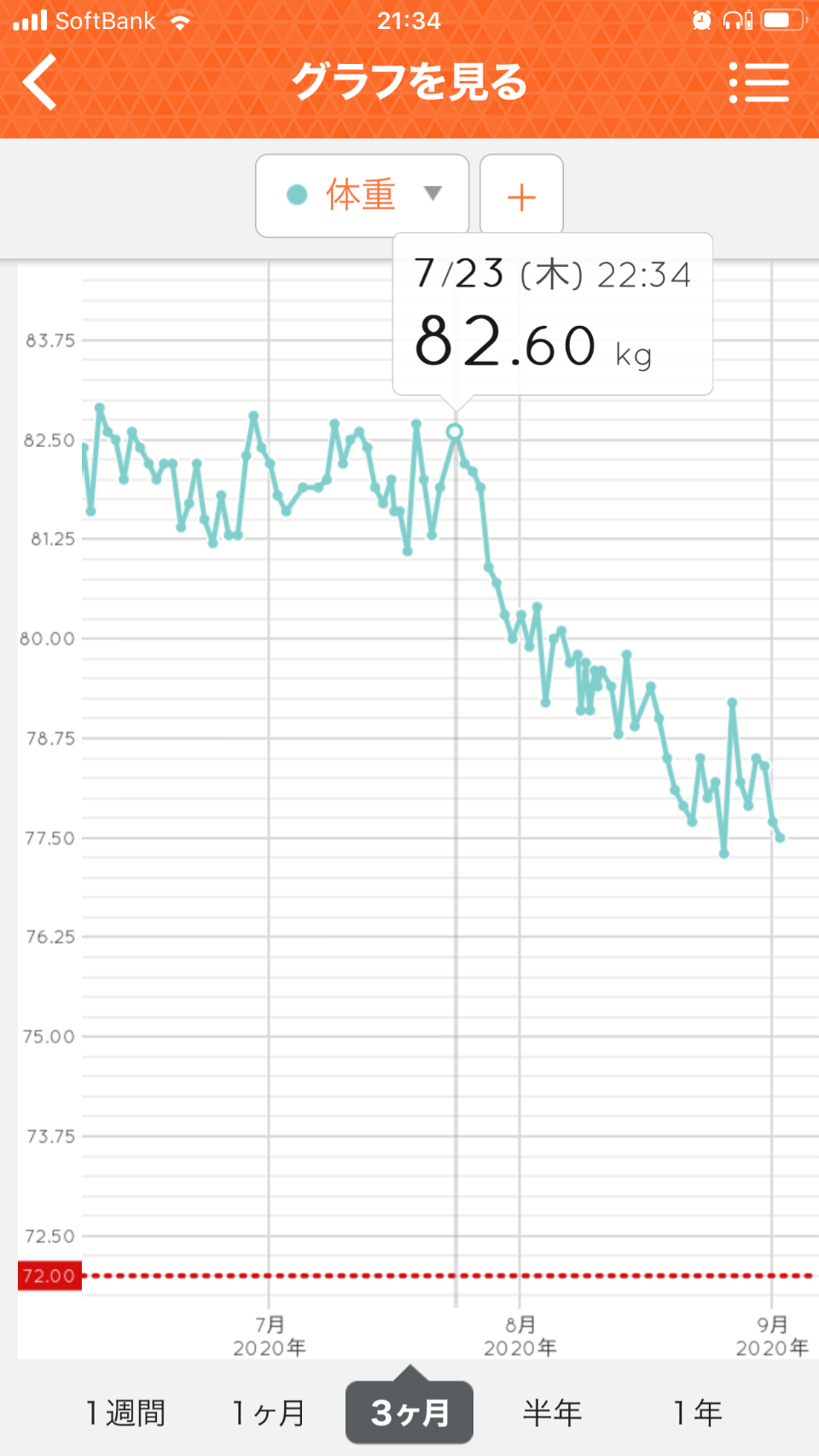Go back using the arrow
The height and width of the screenshot is (1456, 819).
40,82
